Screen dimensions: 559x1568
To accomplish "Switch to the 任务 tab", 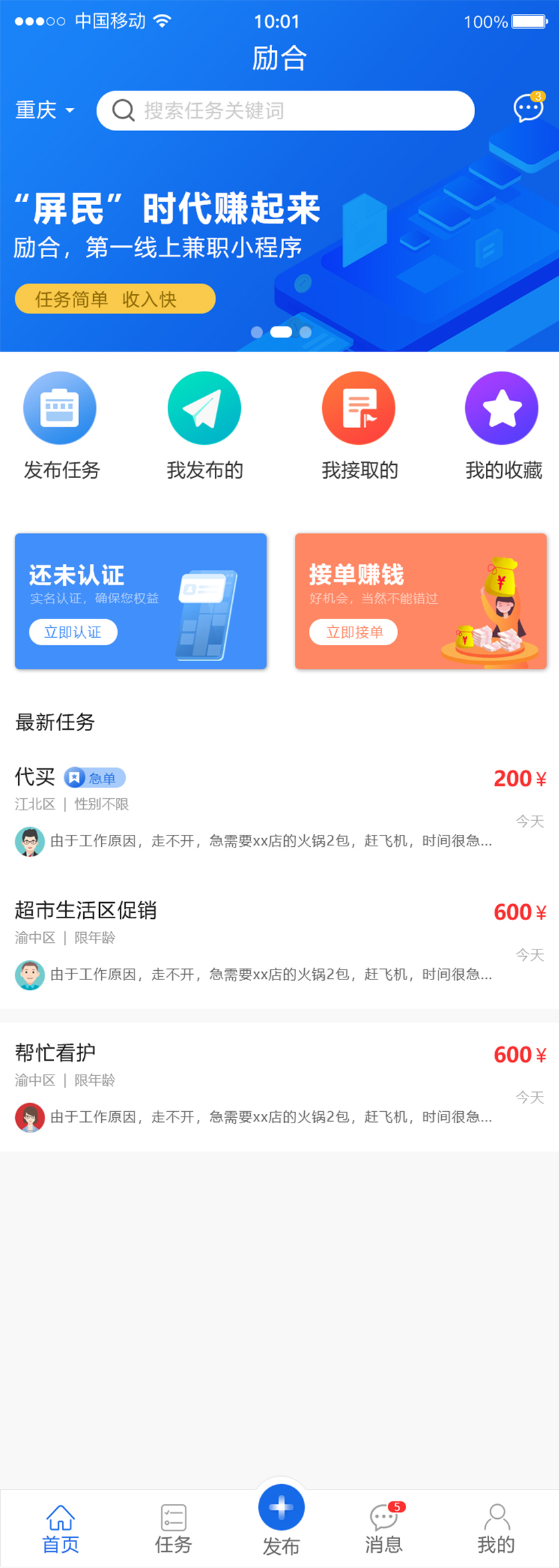I will [x=173, y=1529].
